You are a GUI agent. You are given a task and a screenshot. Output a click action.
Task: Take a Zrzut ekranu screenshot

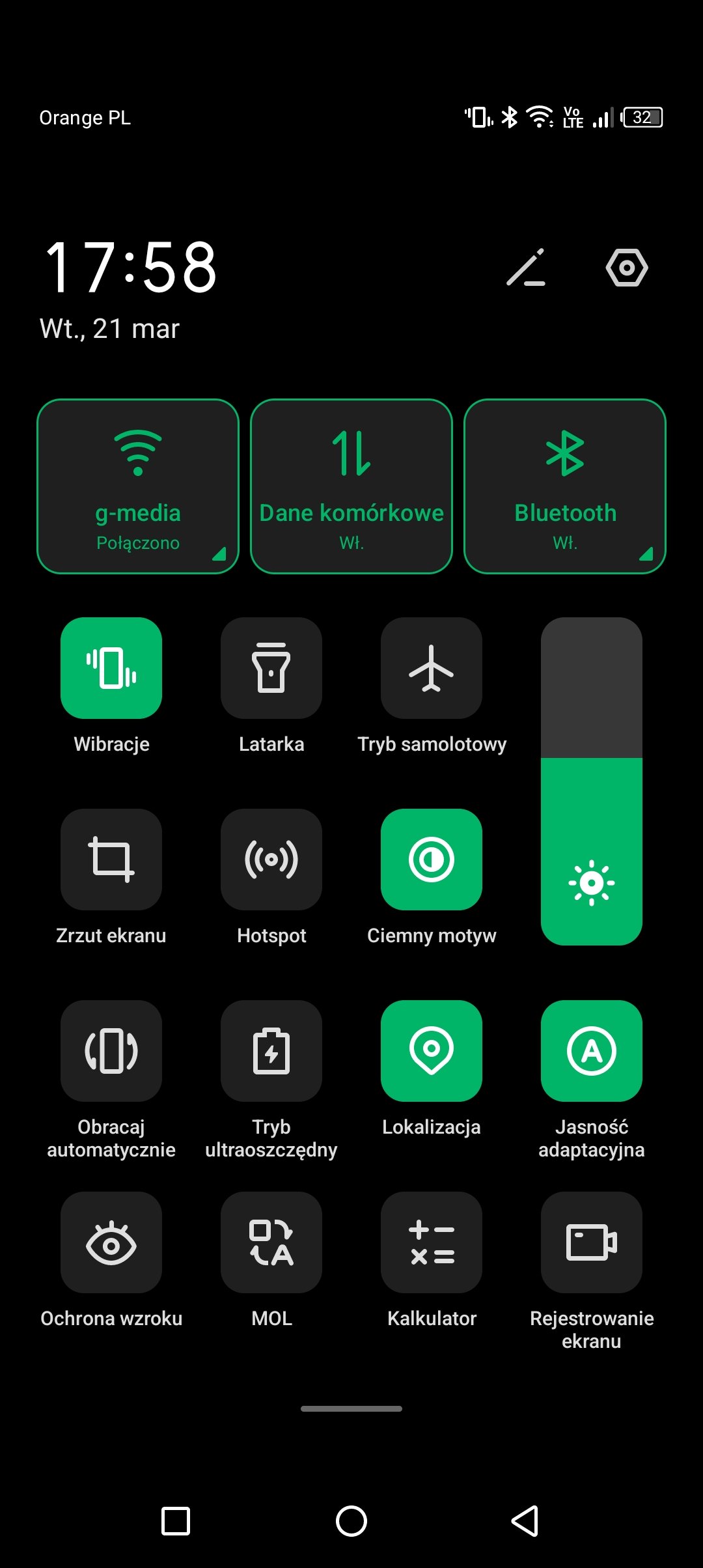point(111,860)
